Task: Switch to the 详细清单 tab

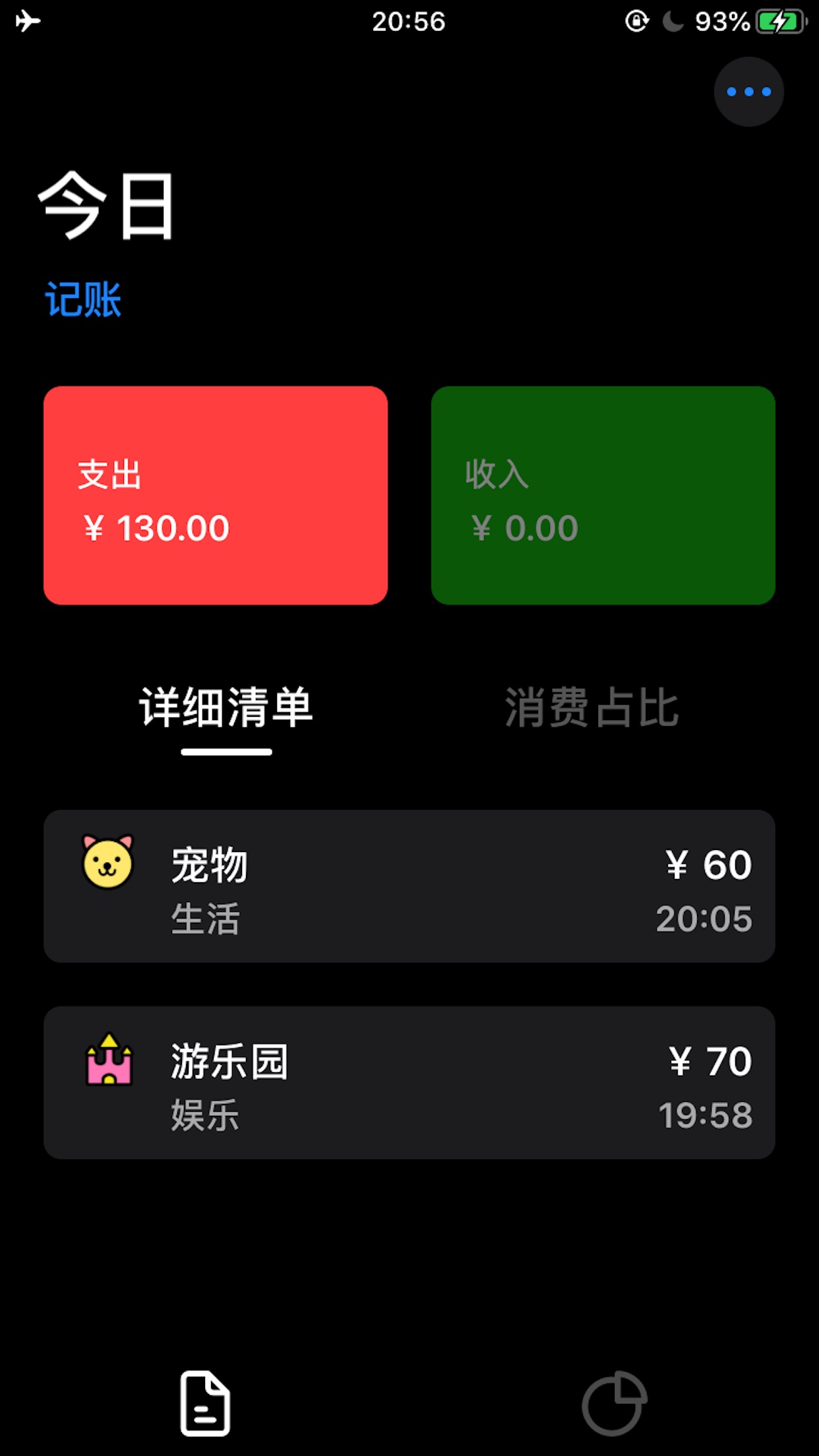Action: (226, 708)
